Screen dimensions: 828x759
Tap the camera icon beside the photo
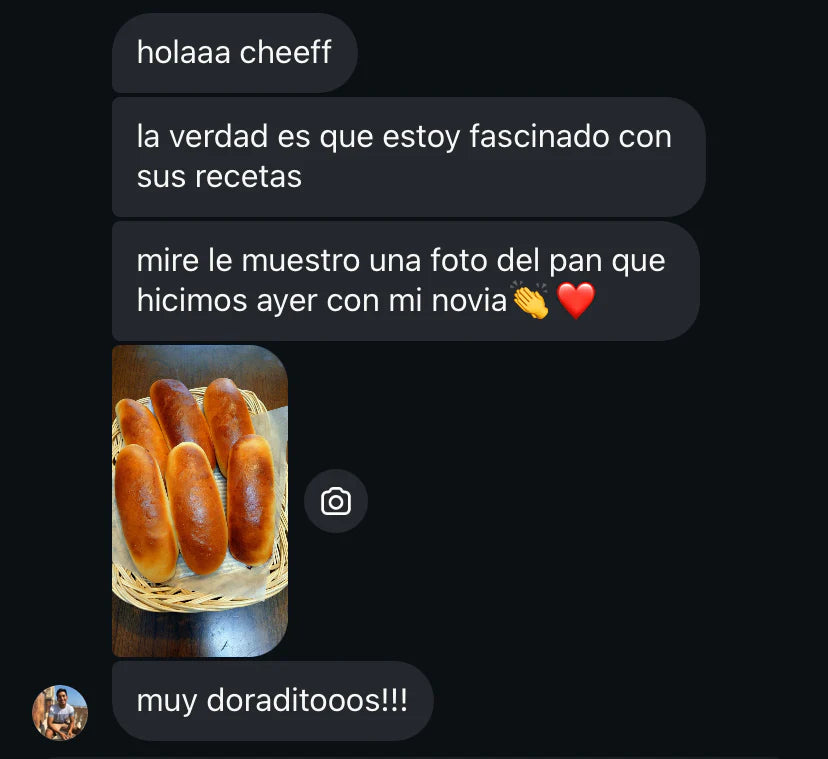pos(336,501)
